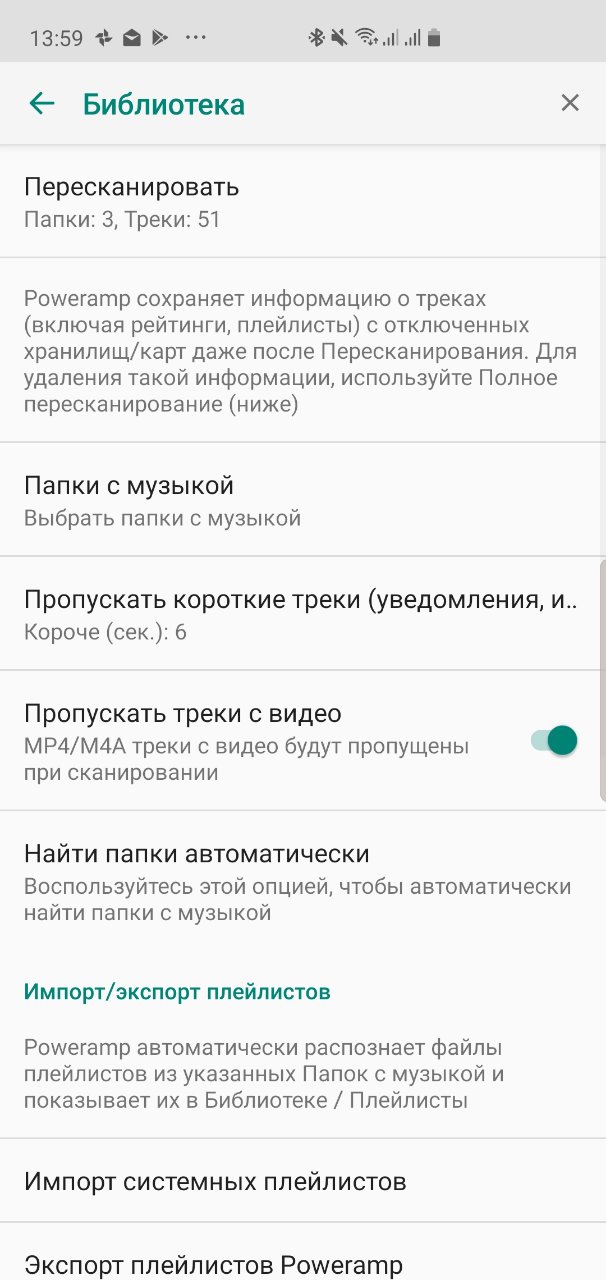Open the Пропускать короткие треки setting
The height and width of the screenshot is (1280, 606).
coord(303,614)
